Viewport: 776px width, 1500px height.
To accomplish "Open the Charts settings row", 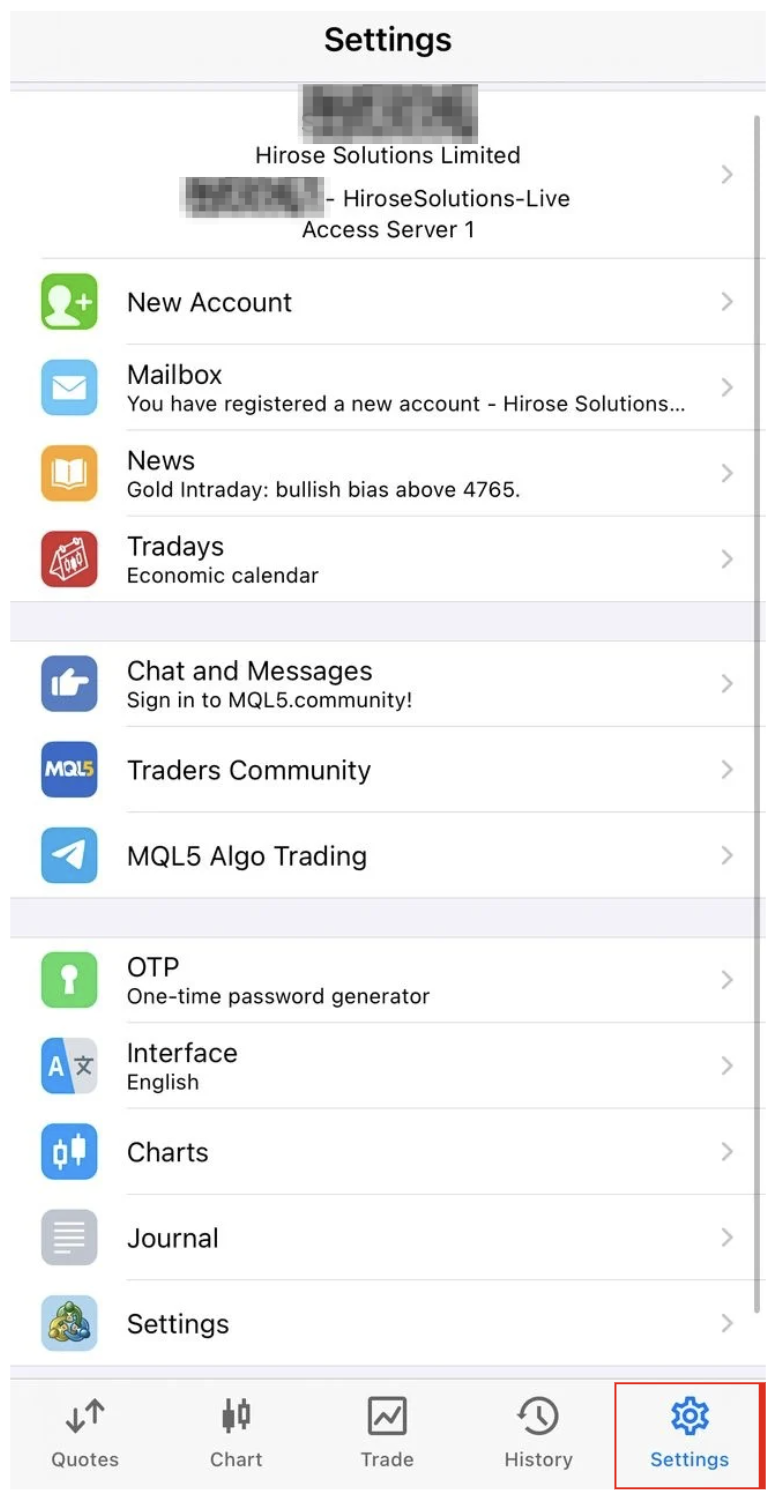I will click(388, 1152).
